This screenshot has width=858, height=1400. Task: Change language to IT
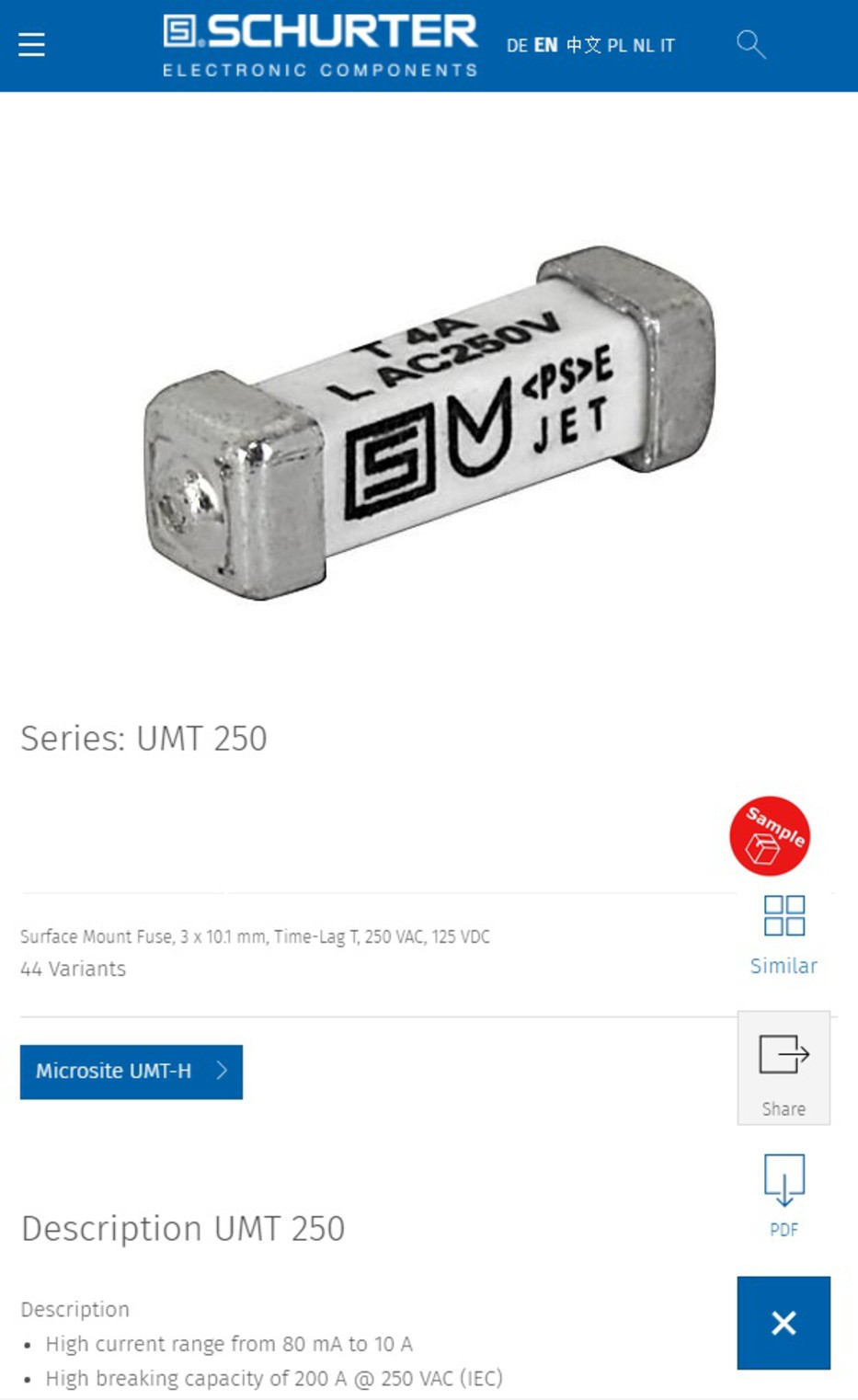667,45
